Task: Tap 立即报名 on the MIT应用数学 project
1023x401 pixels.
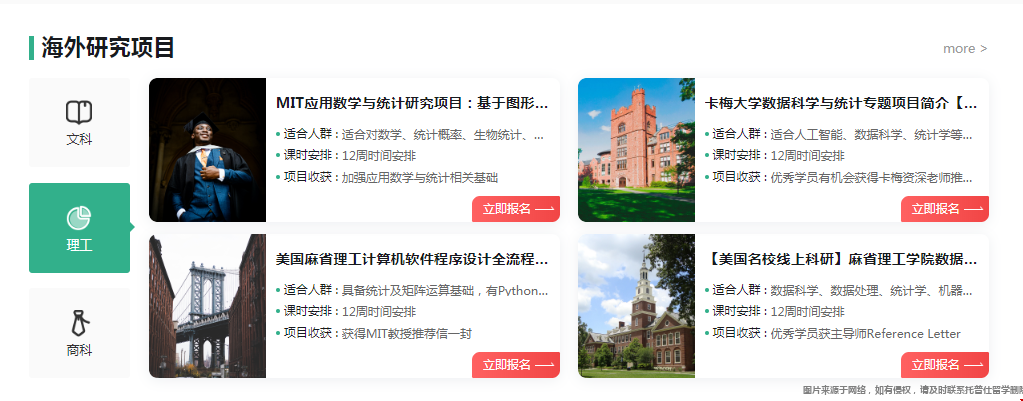Action: [x=516, y=209]
